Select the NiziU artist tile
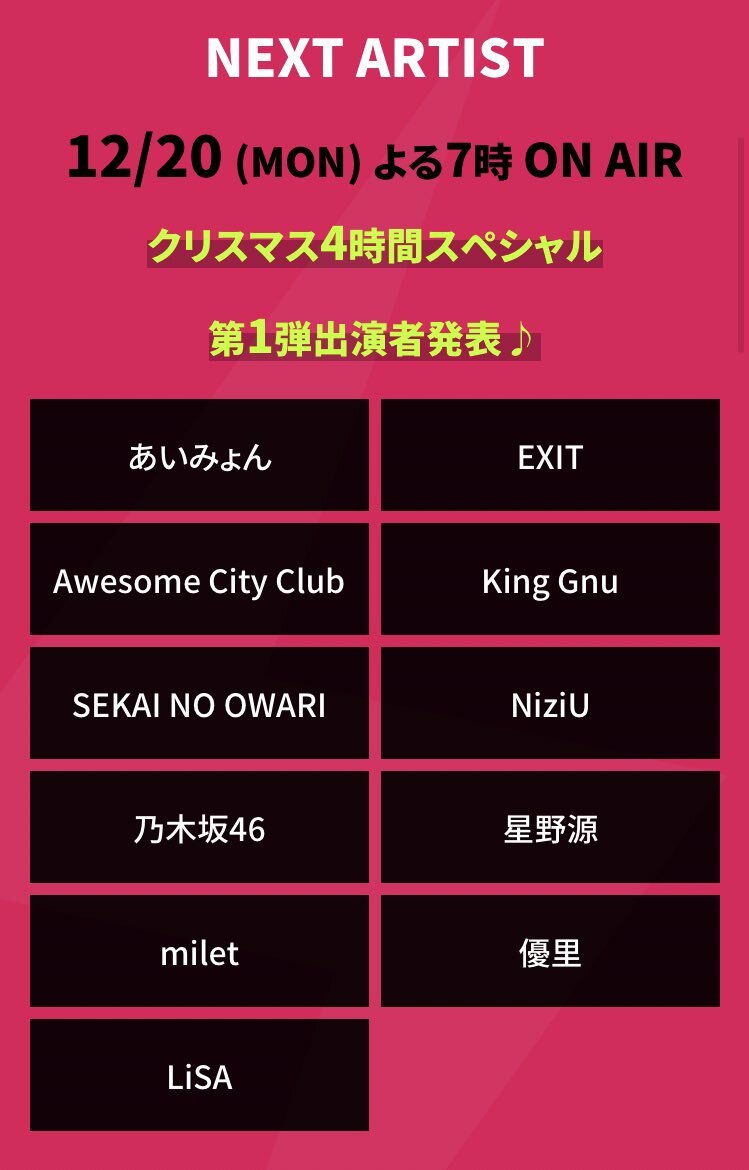The height and width of the screenshot is (1170, 749). tap(550, 704)
